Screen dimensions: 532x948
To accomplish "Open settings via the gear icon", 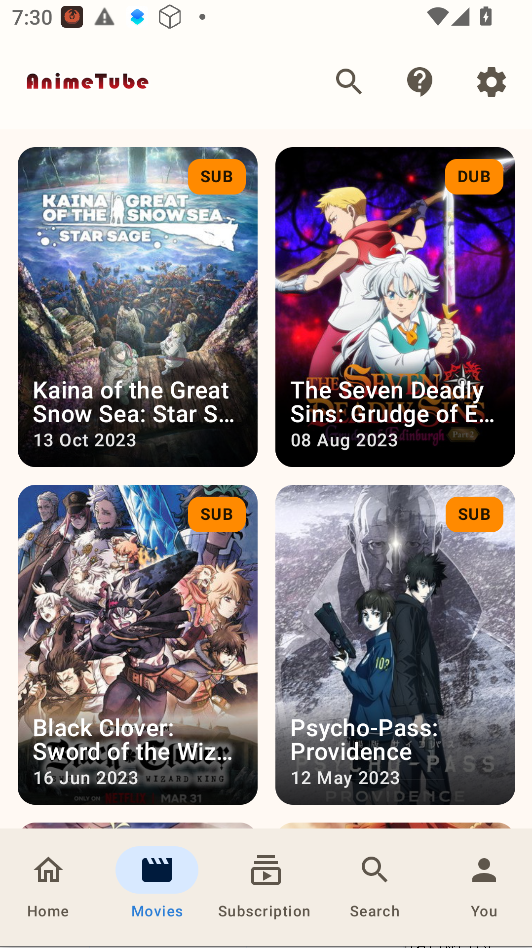I will [491, 82].
